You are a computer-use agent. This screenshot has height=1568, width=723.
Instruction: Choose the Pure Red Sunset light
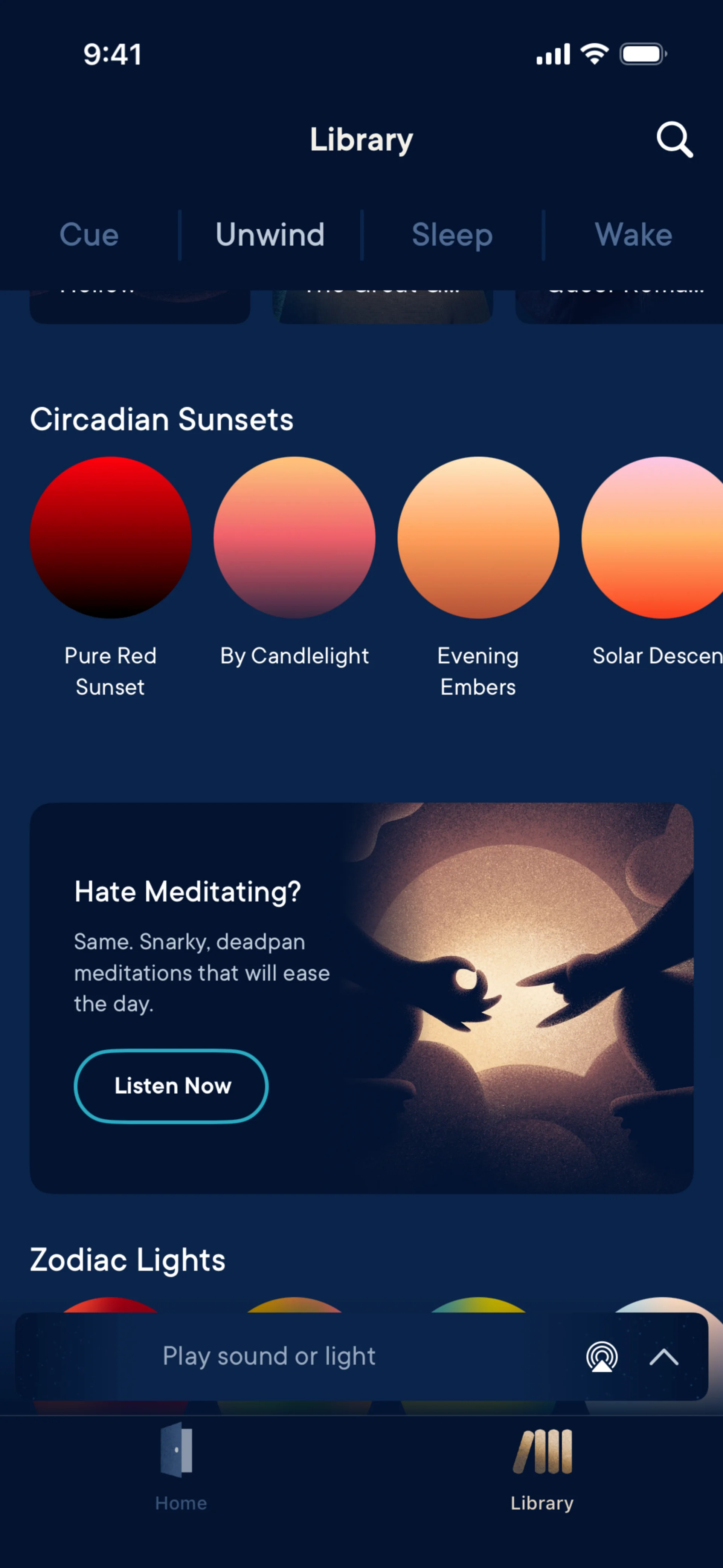[x=111, y=538]
